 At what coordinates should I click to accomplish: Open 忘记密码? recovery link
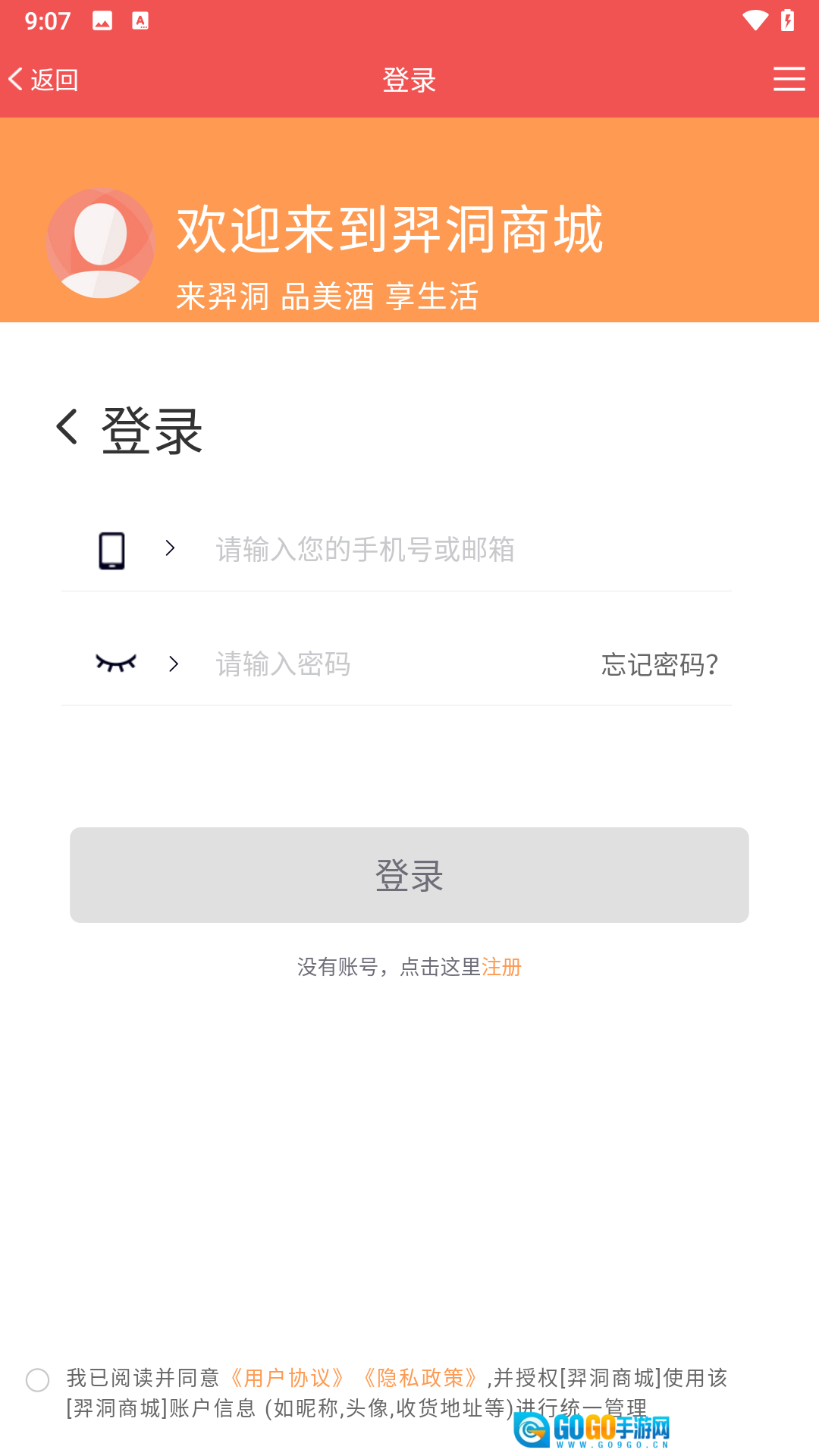click(x=659, y=665)
